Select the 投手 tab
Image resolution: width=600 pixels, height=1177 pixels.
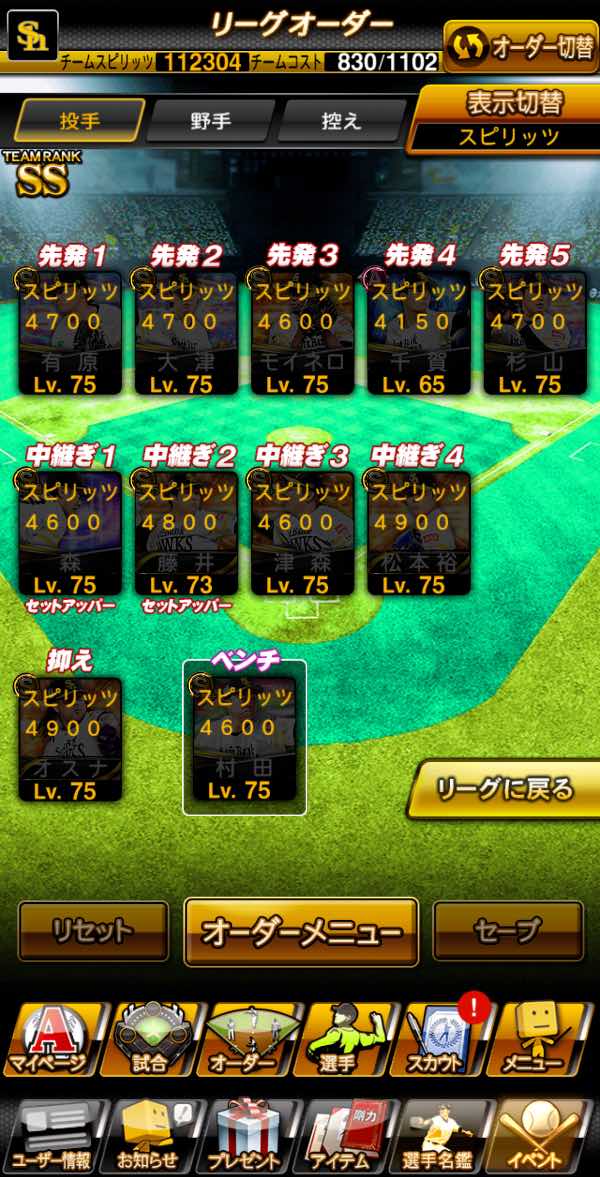[78, 121]
